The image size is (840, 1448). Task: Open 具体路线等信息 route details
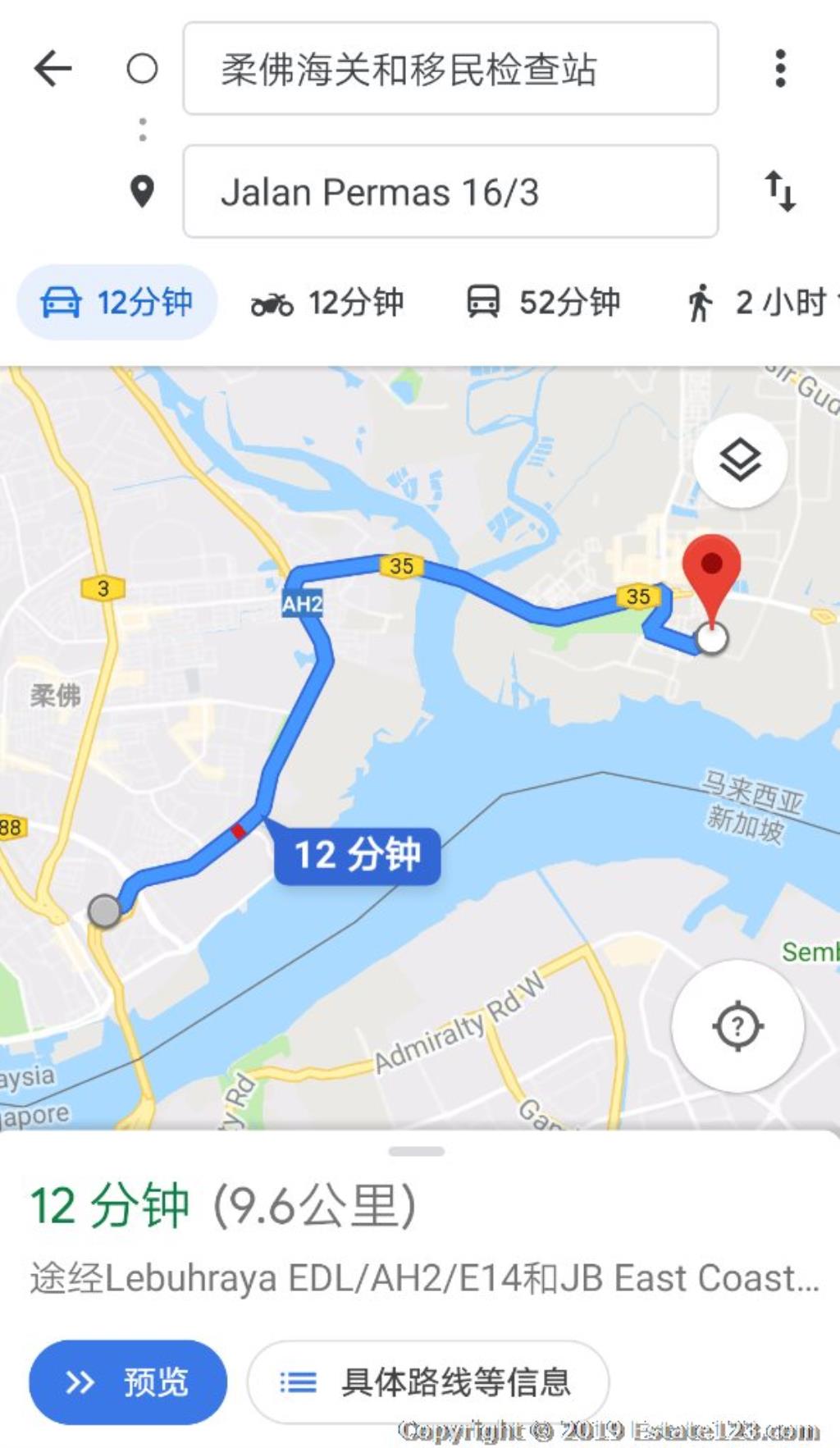pyautogui.click(x=427, y=1382)
